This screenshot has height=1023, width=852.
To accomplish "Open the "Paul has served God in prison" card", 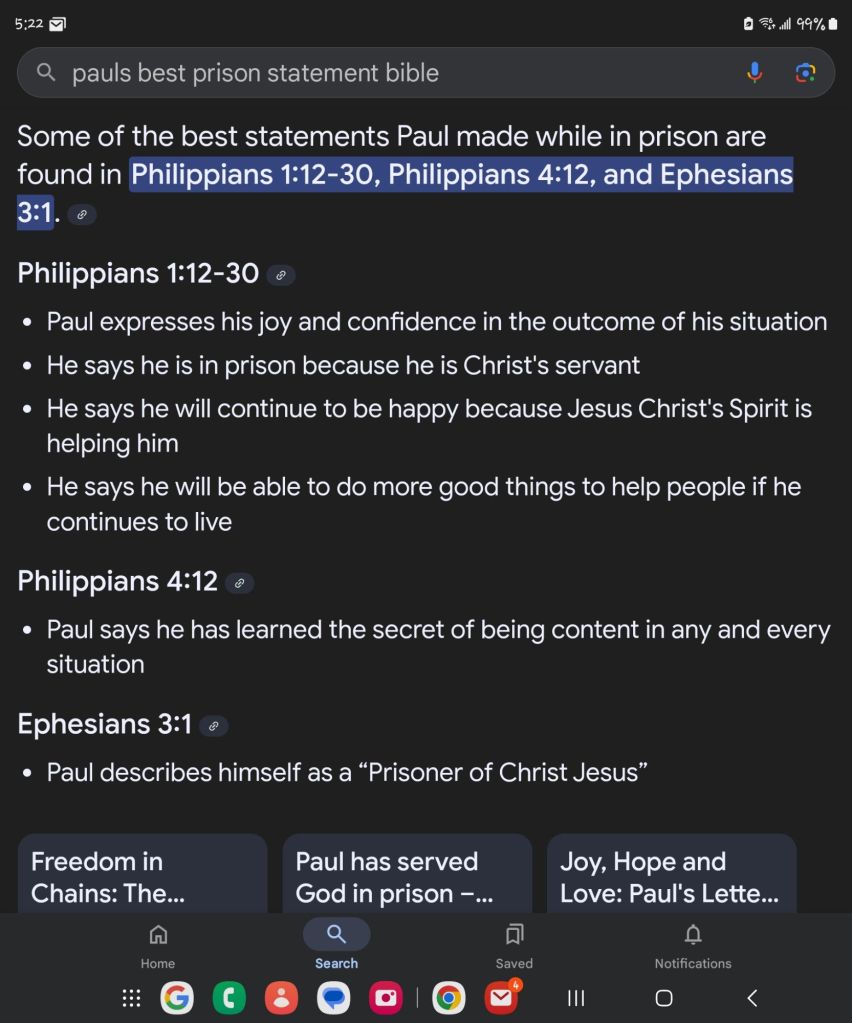I will click(x=407, y=875).
